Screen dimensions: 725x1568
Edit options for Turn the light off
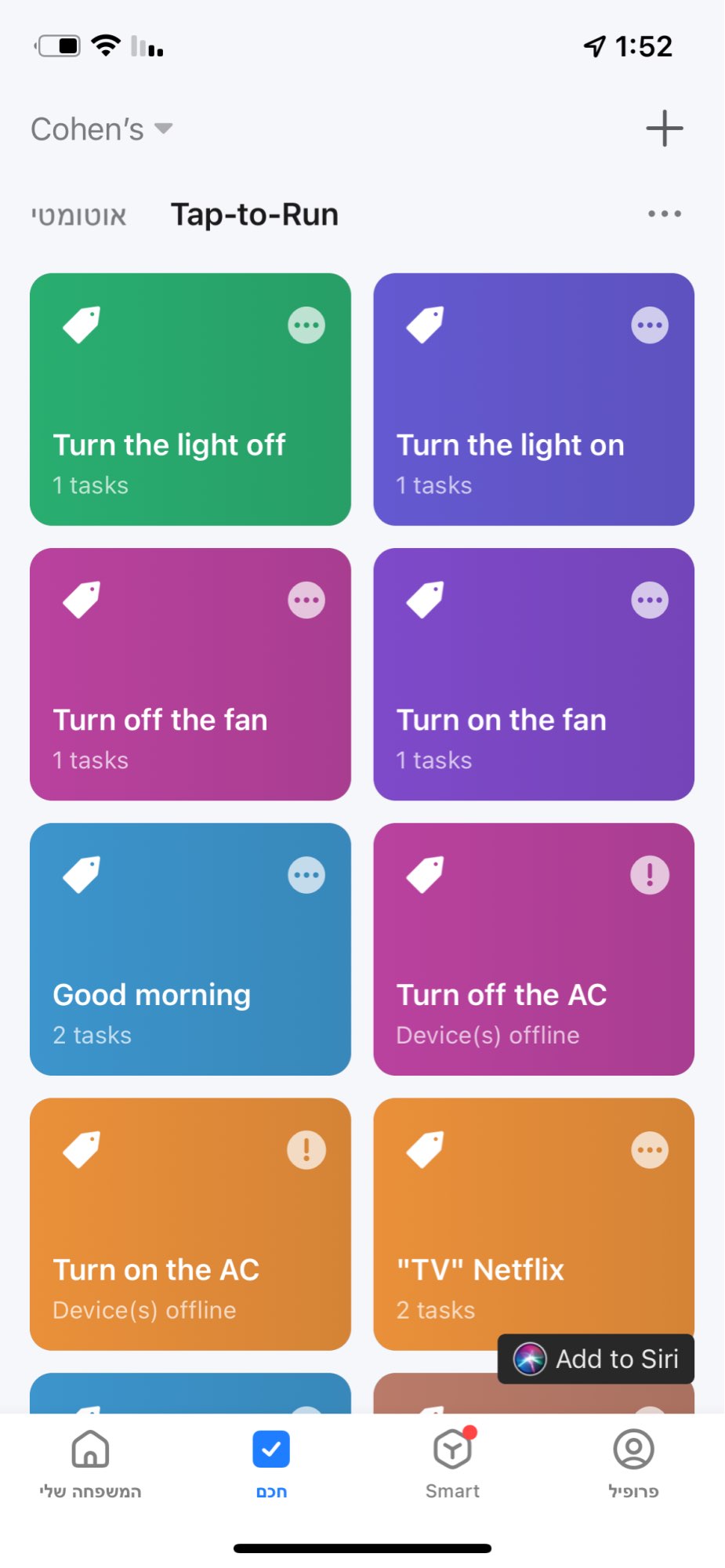point(306,325)
